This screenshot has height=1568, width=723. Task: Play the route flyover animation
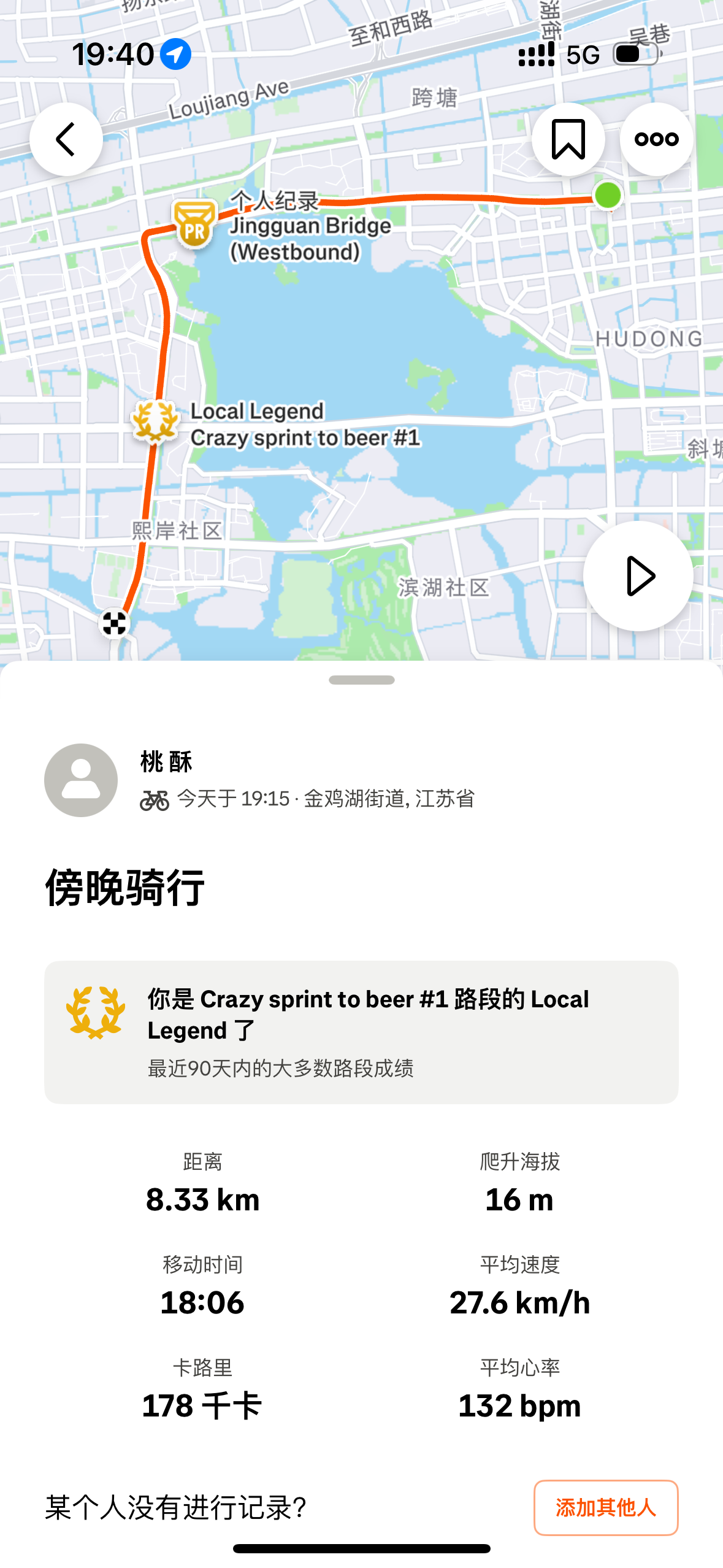click(638, 576)
